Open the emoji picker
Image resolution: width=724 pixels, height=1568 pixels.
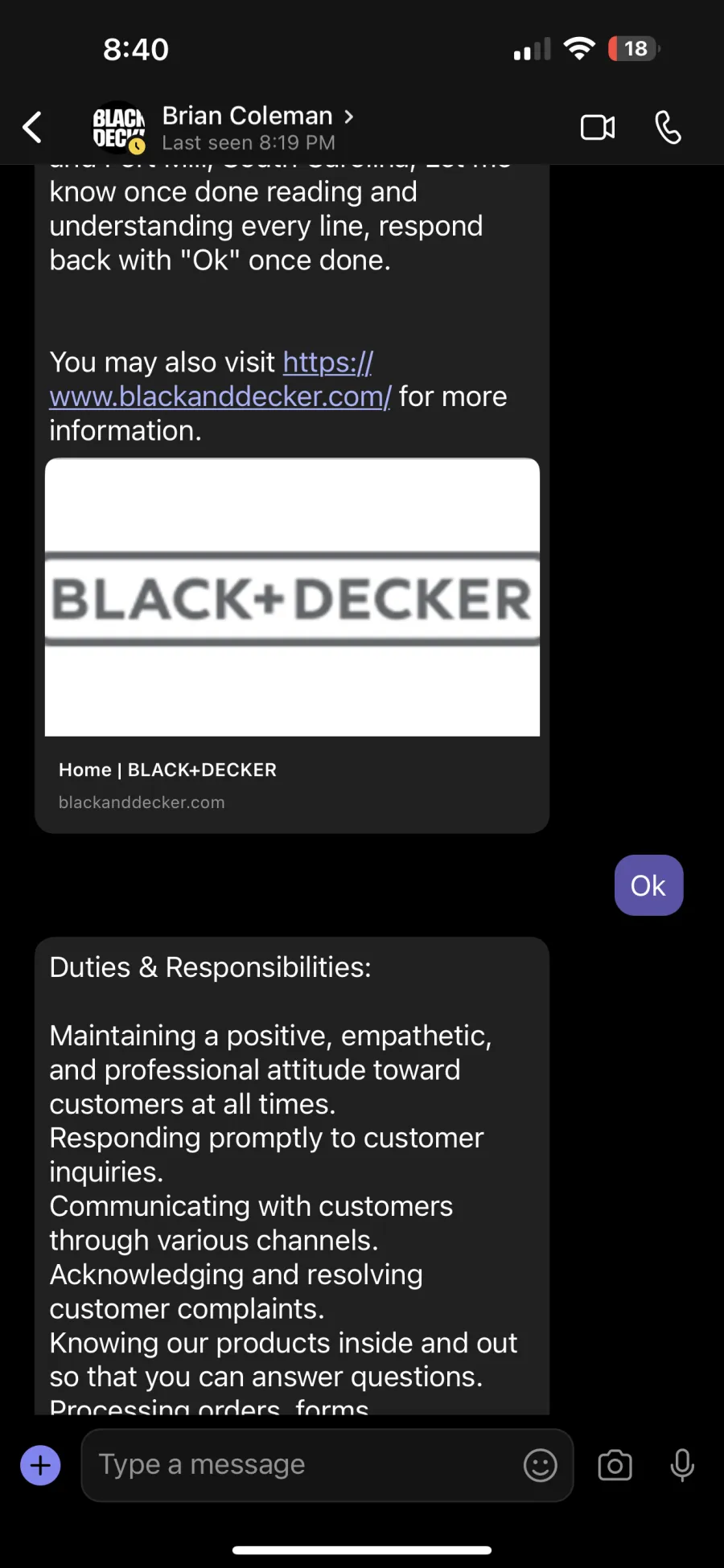click(541, 1465)
